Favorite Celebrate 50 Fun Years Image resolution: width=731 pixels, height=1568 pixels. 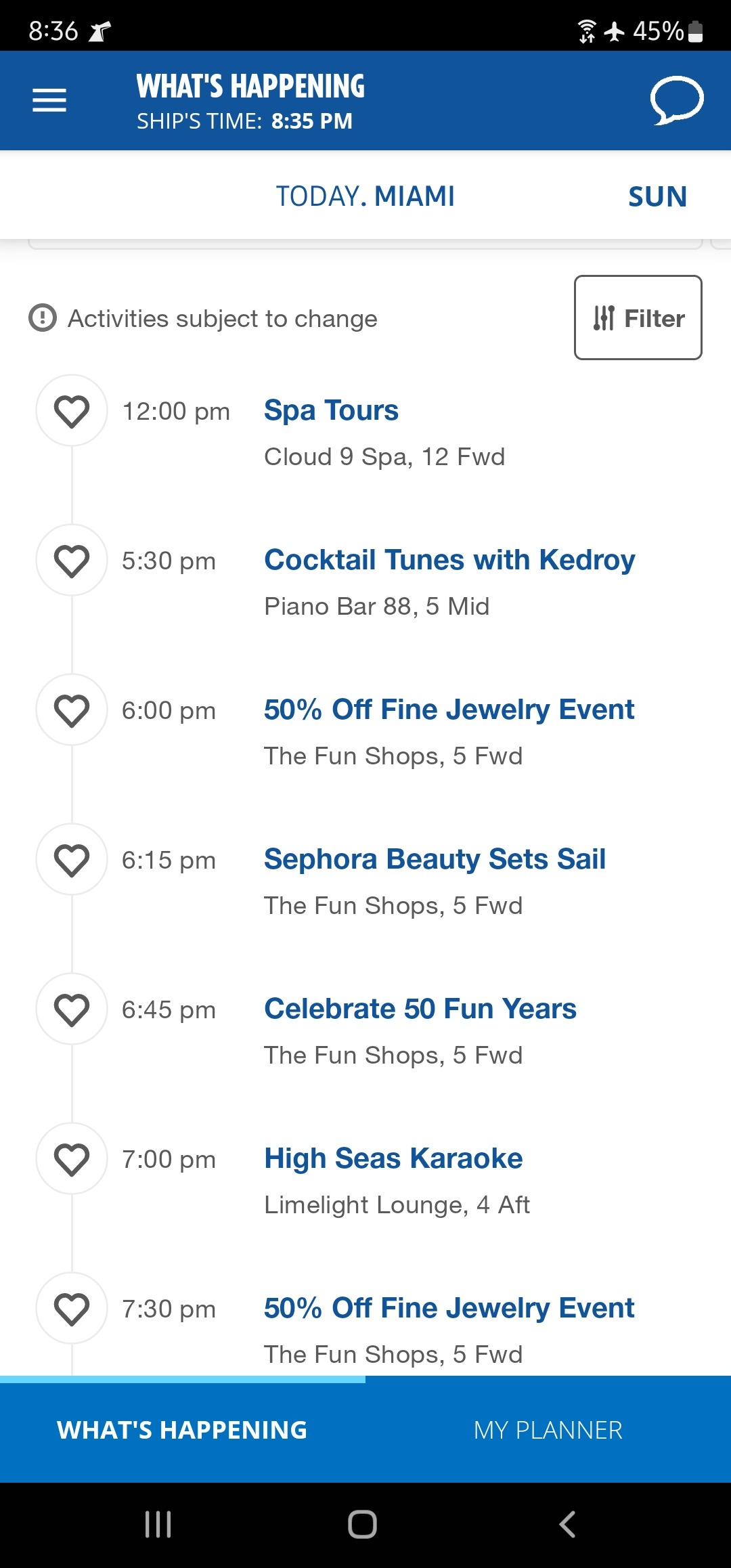72,1009
